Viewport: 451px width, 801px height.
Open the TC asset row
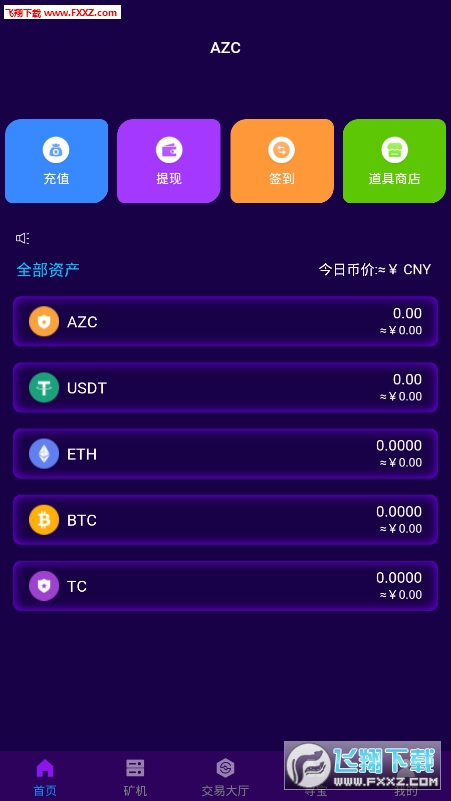pyautogui.click(x=225, y=586)
